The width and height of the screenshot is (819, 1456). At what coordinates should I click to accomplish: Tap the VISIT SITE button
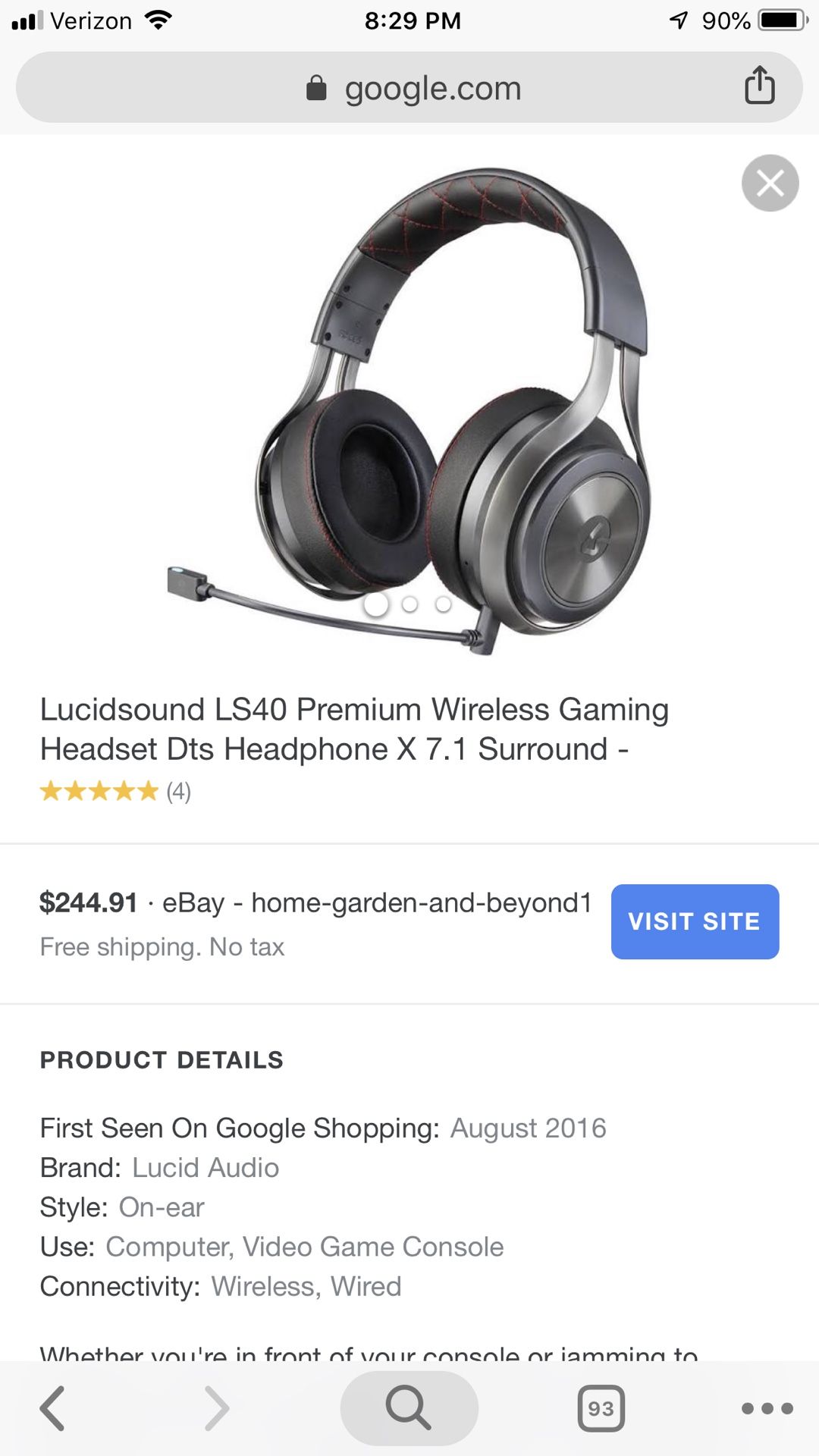pyautogui.click(x=695, y=921)
